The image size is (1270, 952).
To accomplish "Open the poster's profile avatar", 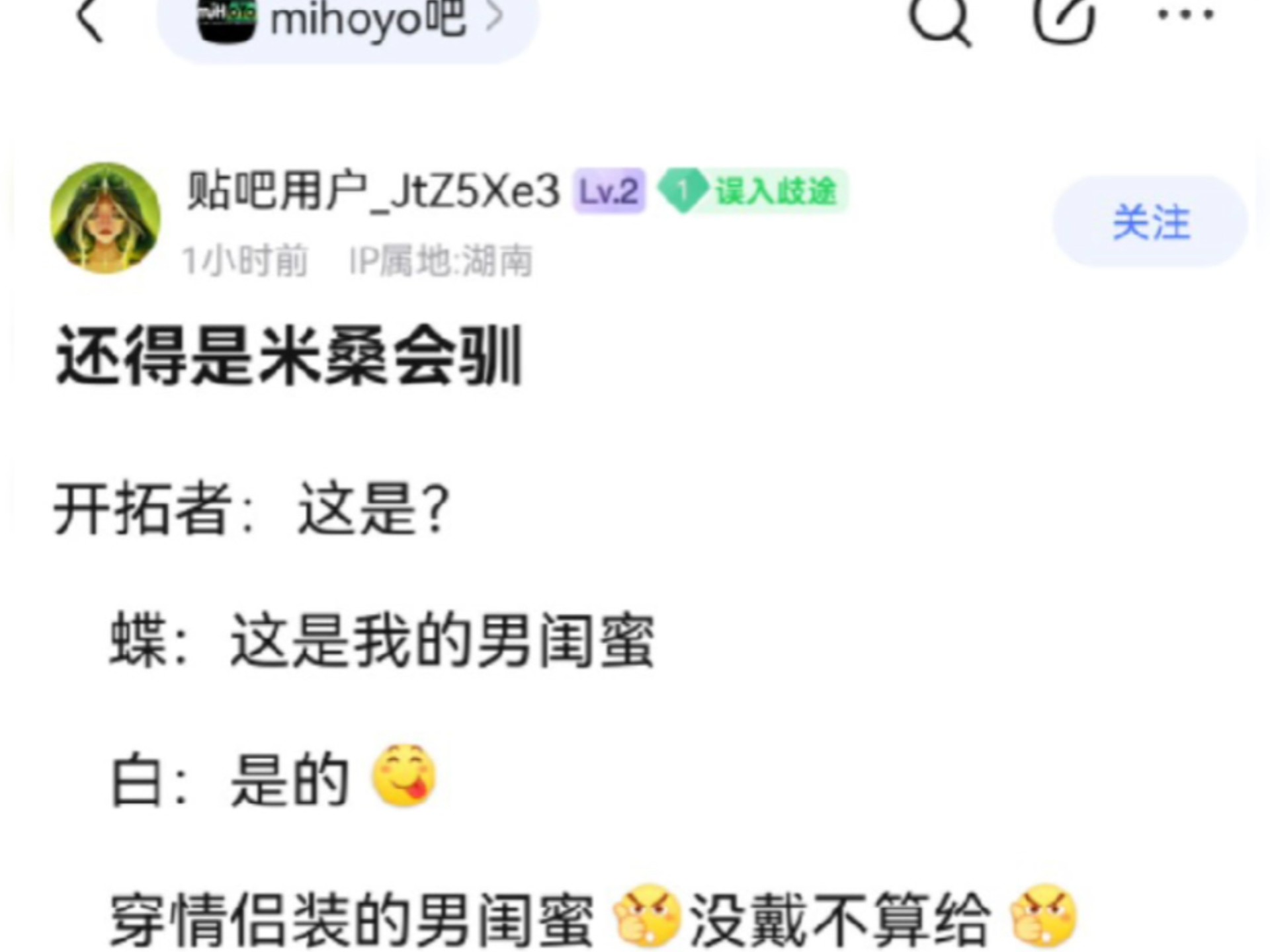I will pyautogui.click(x=106, y=219).
